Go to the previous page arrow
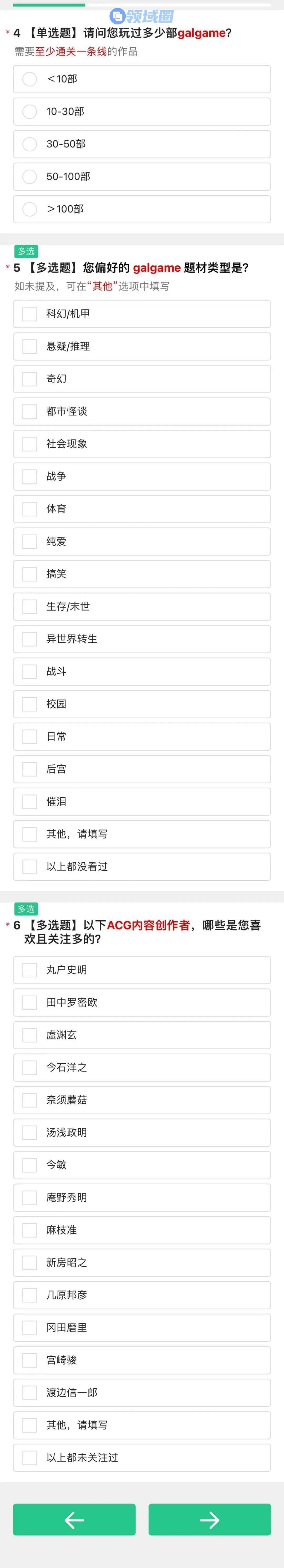Viewport: 284px width, 1568px height. pos(74,1520)
